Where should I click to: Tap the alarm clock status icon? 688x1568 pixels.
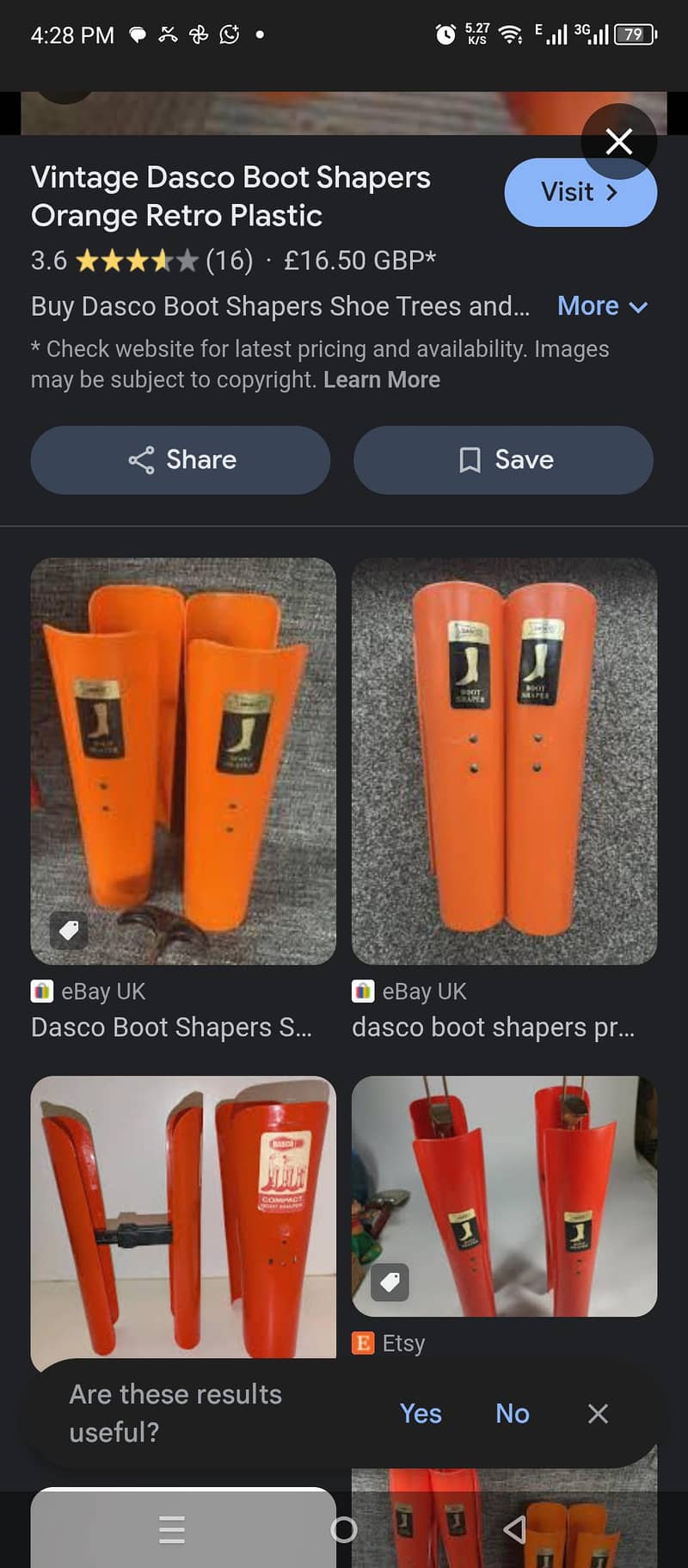coord(445,34)
